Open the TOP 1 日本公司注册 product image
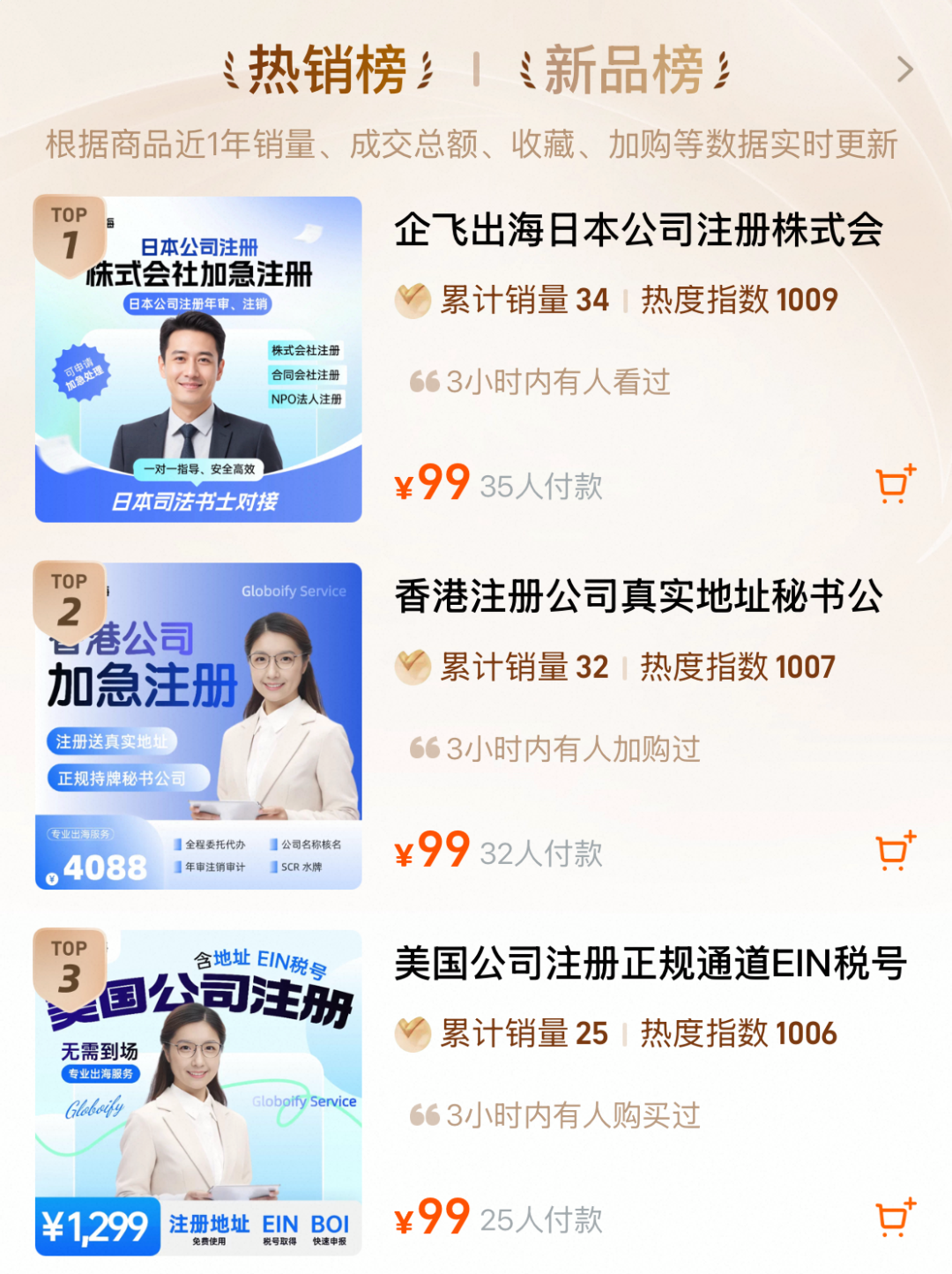The image size is (952, 1274). (x=198, y=360)
